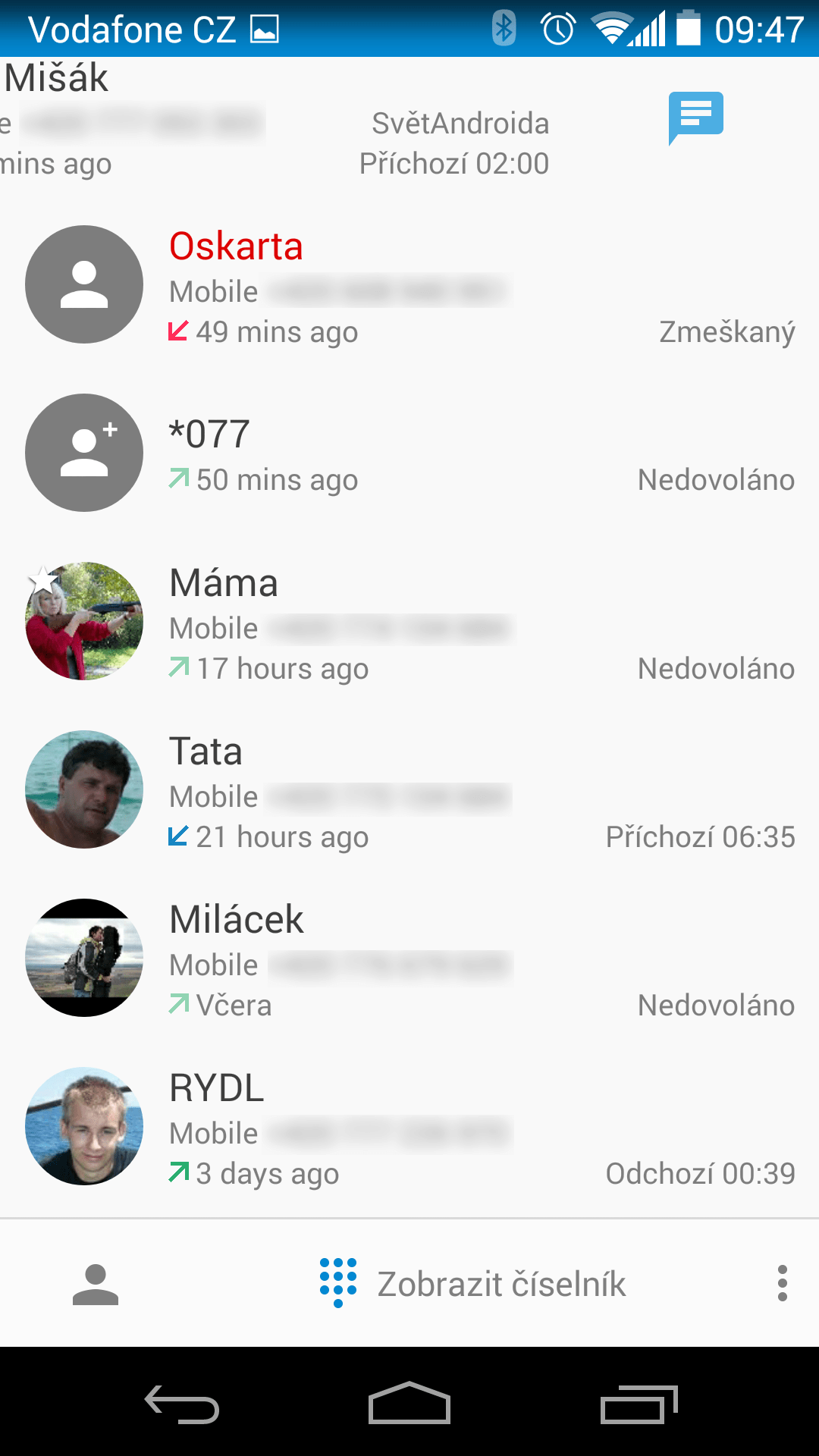Tap Tata's contact photo
The height and width of the screenshot is (1456, 819).
84,789
